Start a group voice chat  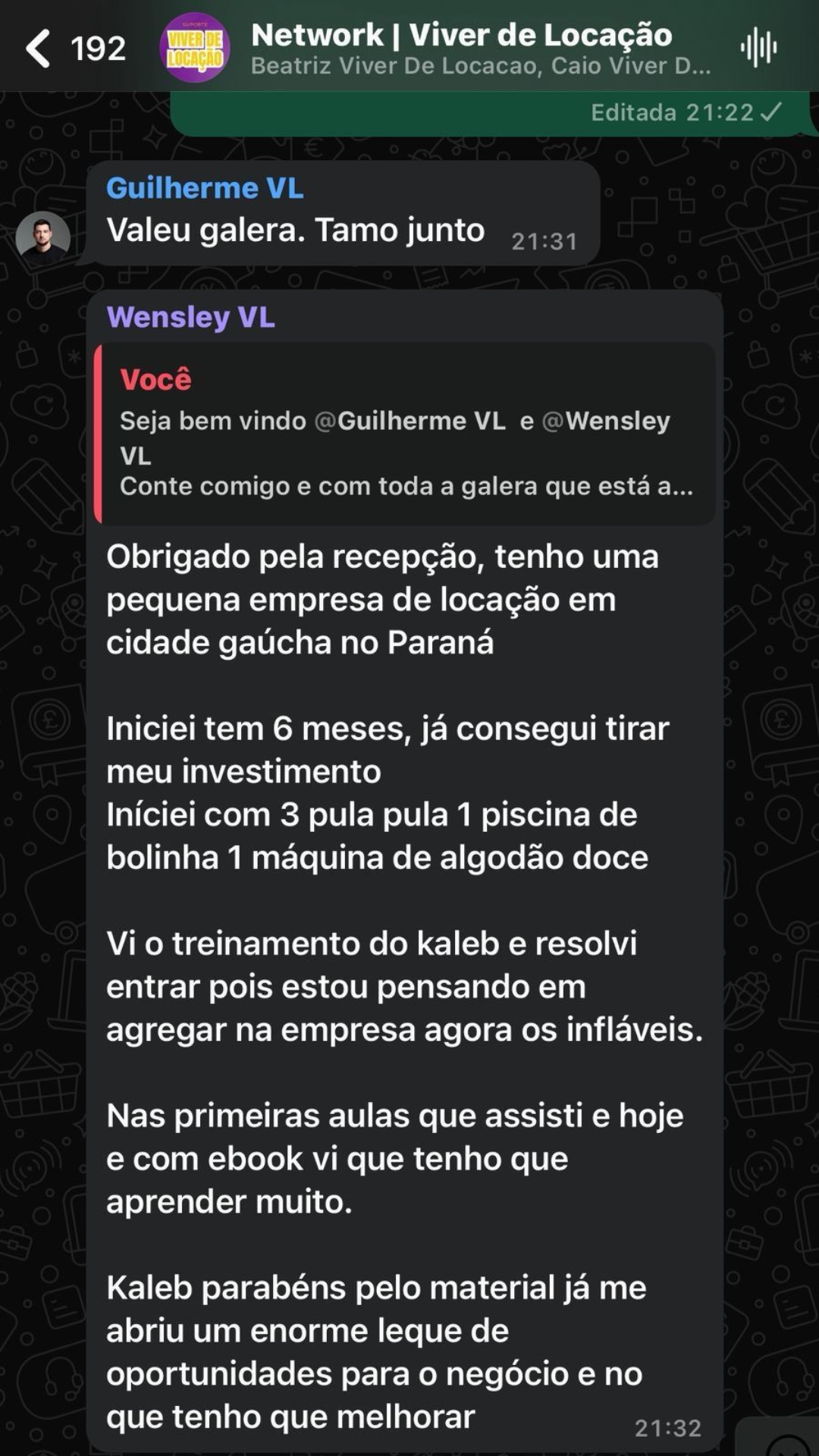(x=758, y=48)
